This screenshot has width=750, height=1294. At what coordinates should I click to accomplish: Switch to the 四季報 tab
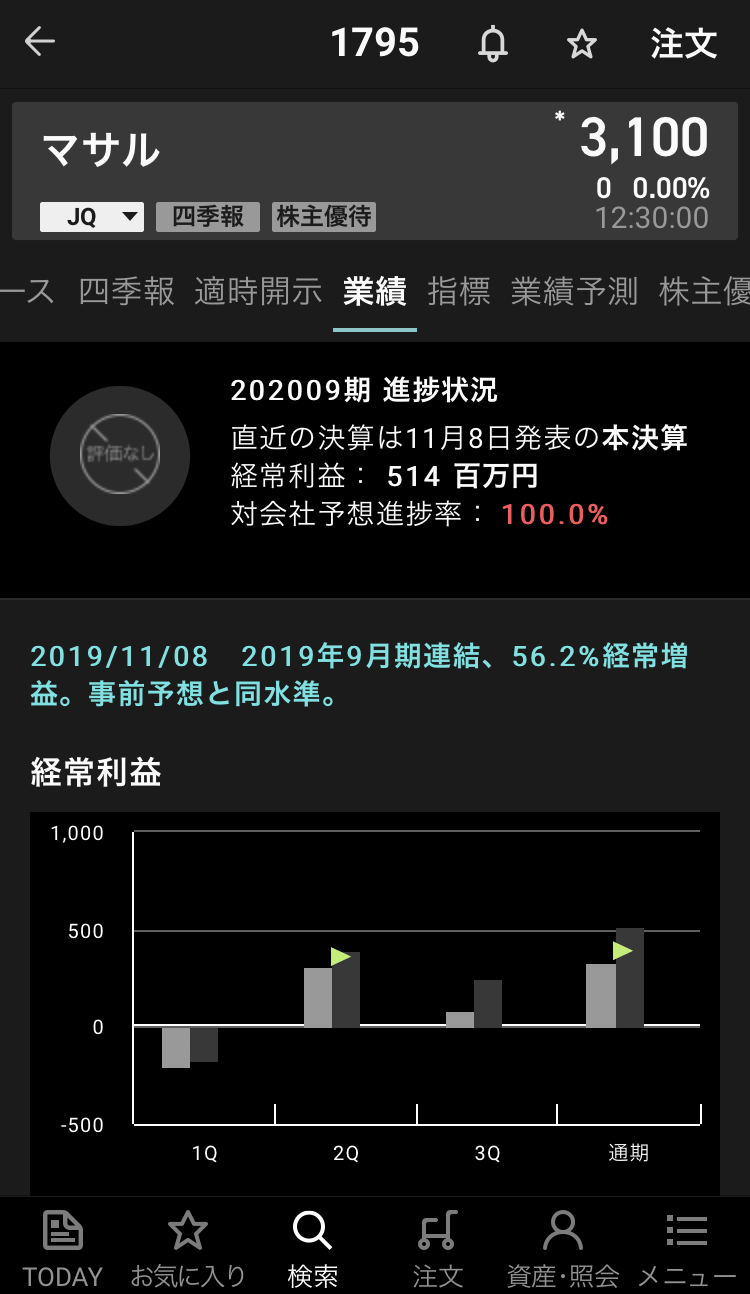click(126, 291)
